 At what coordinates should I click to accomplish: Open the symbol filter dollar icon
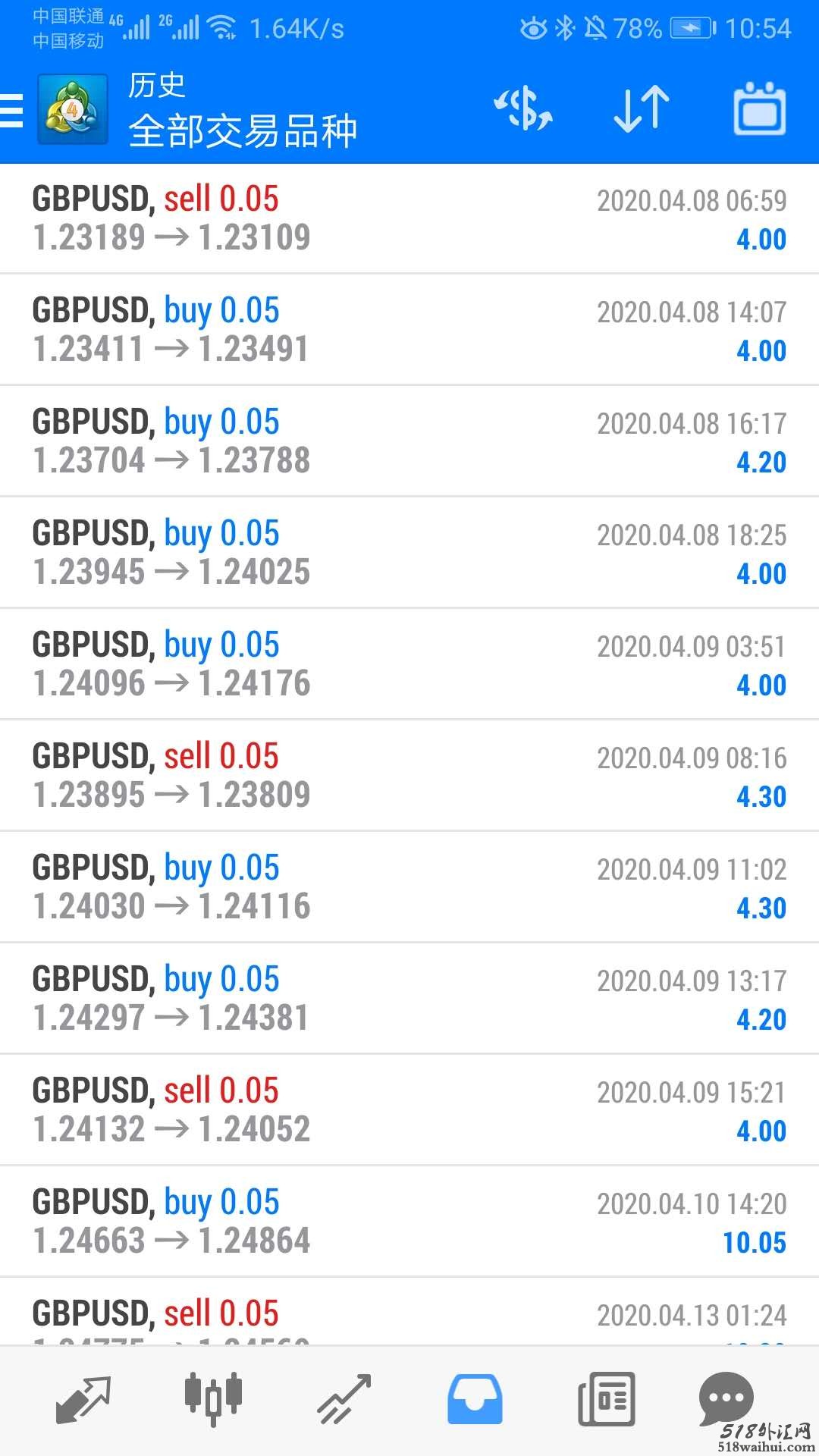523,109
